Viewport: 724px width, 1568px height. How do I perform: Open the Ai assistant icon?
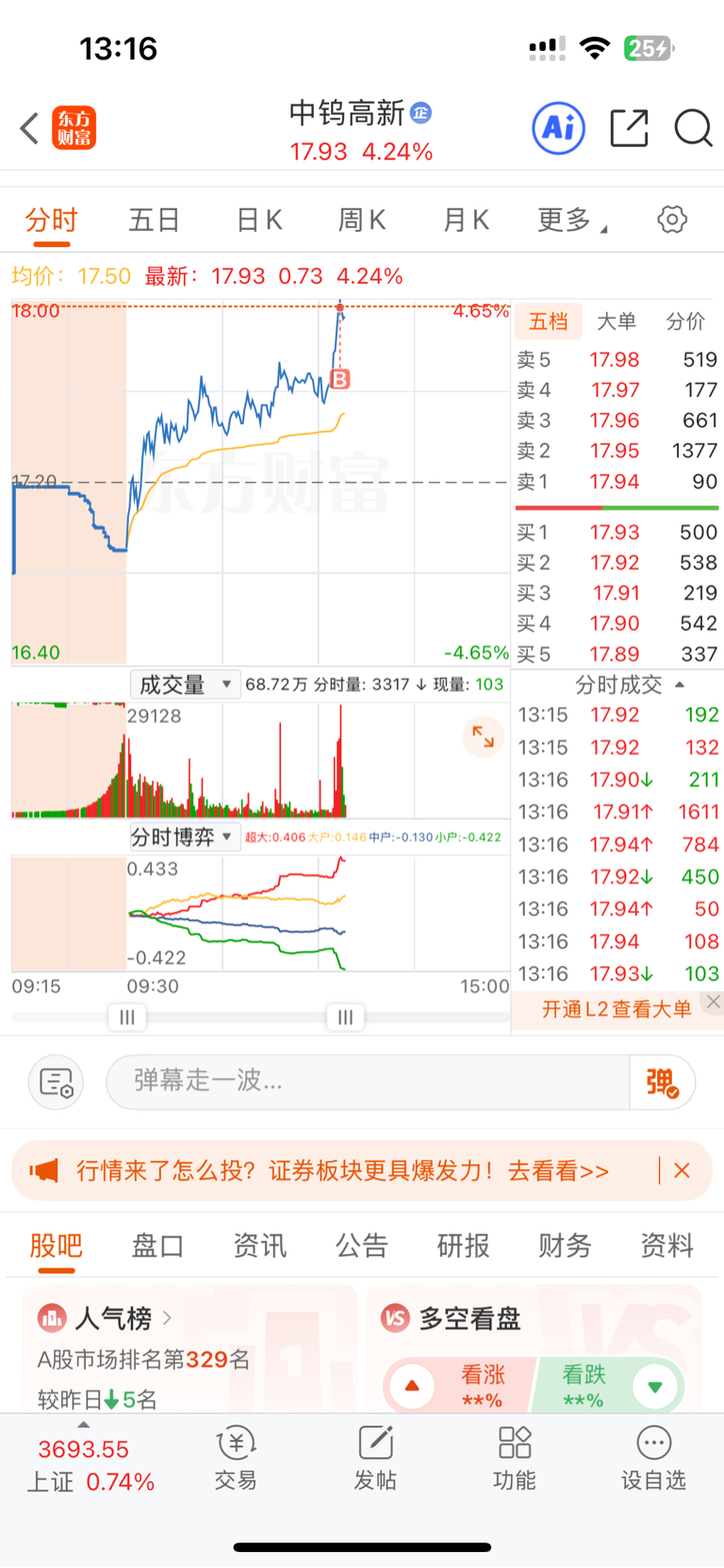[x=558, y=128]
